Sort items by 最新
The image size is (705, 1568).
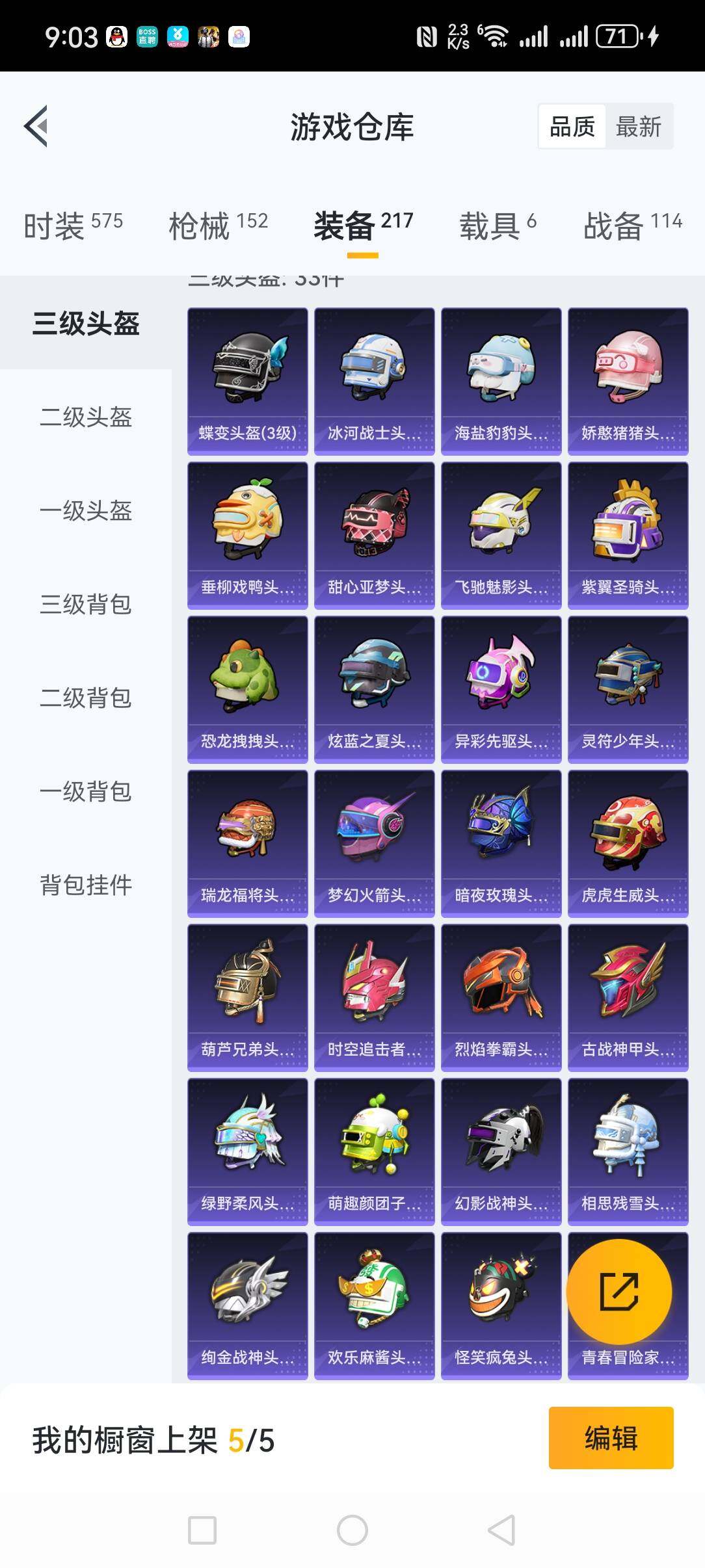[639, 126]
